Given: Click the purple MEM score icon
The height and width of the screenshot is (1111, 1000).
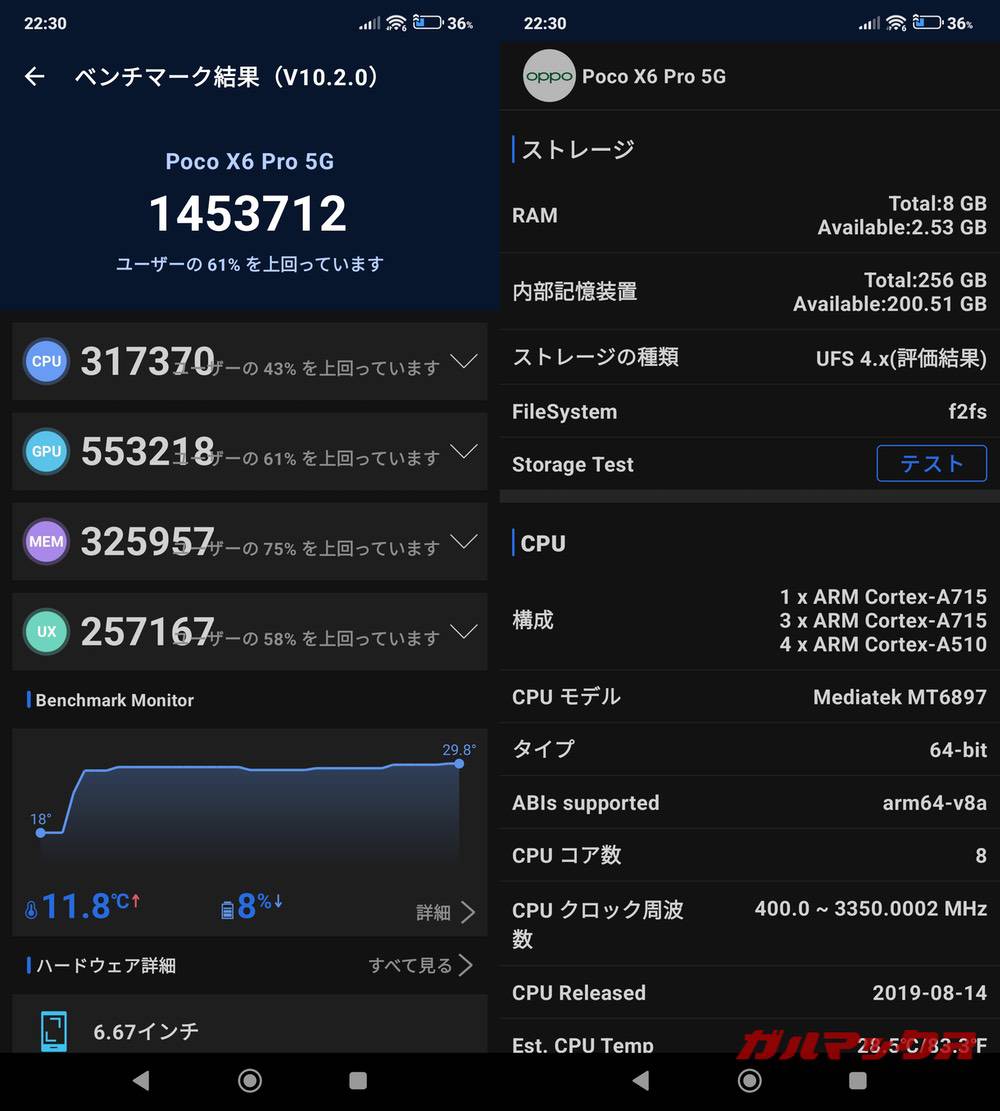Looking at the screenshot, I should (45, 541).
